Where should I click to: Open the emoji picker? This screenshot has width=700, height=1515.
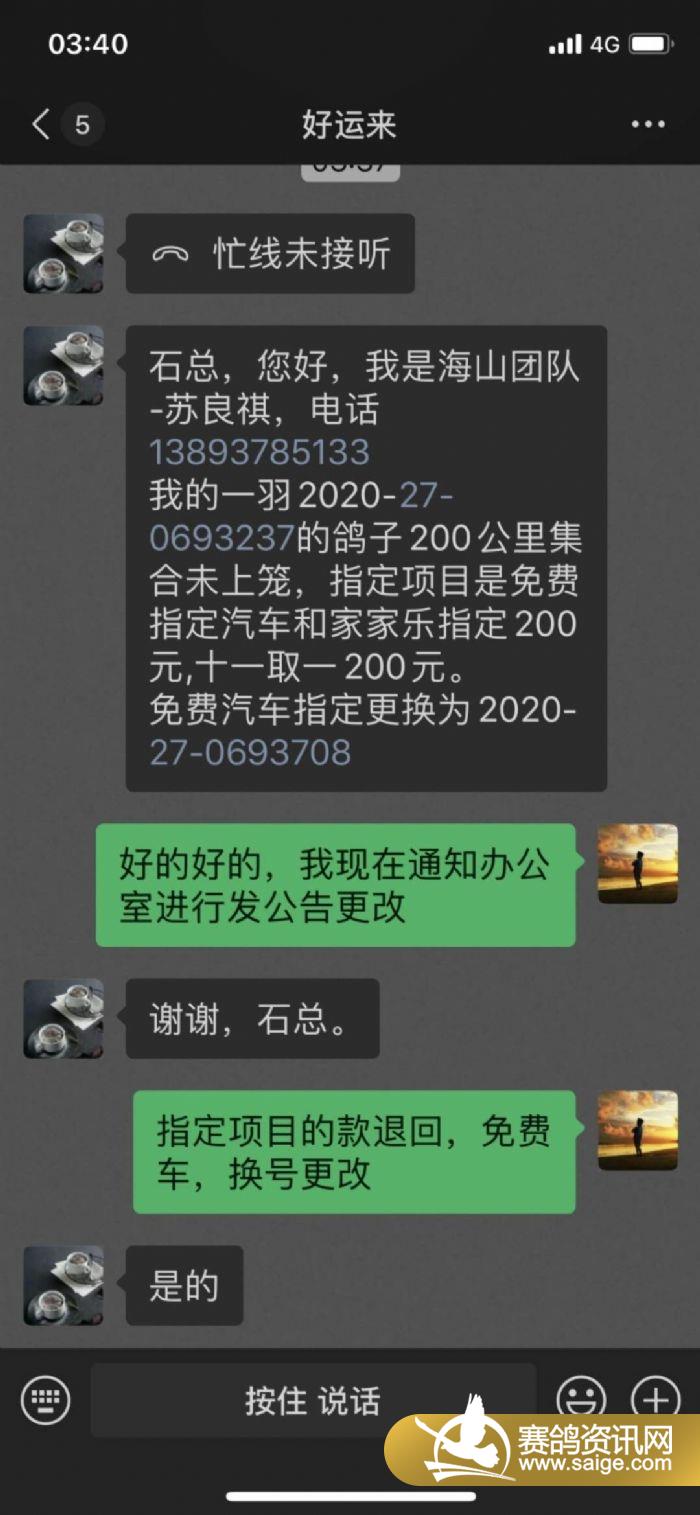pos(581,1397)
